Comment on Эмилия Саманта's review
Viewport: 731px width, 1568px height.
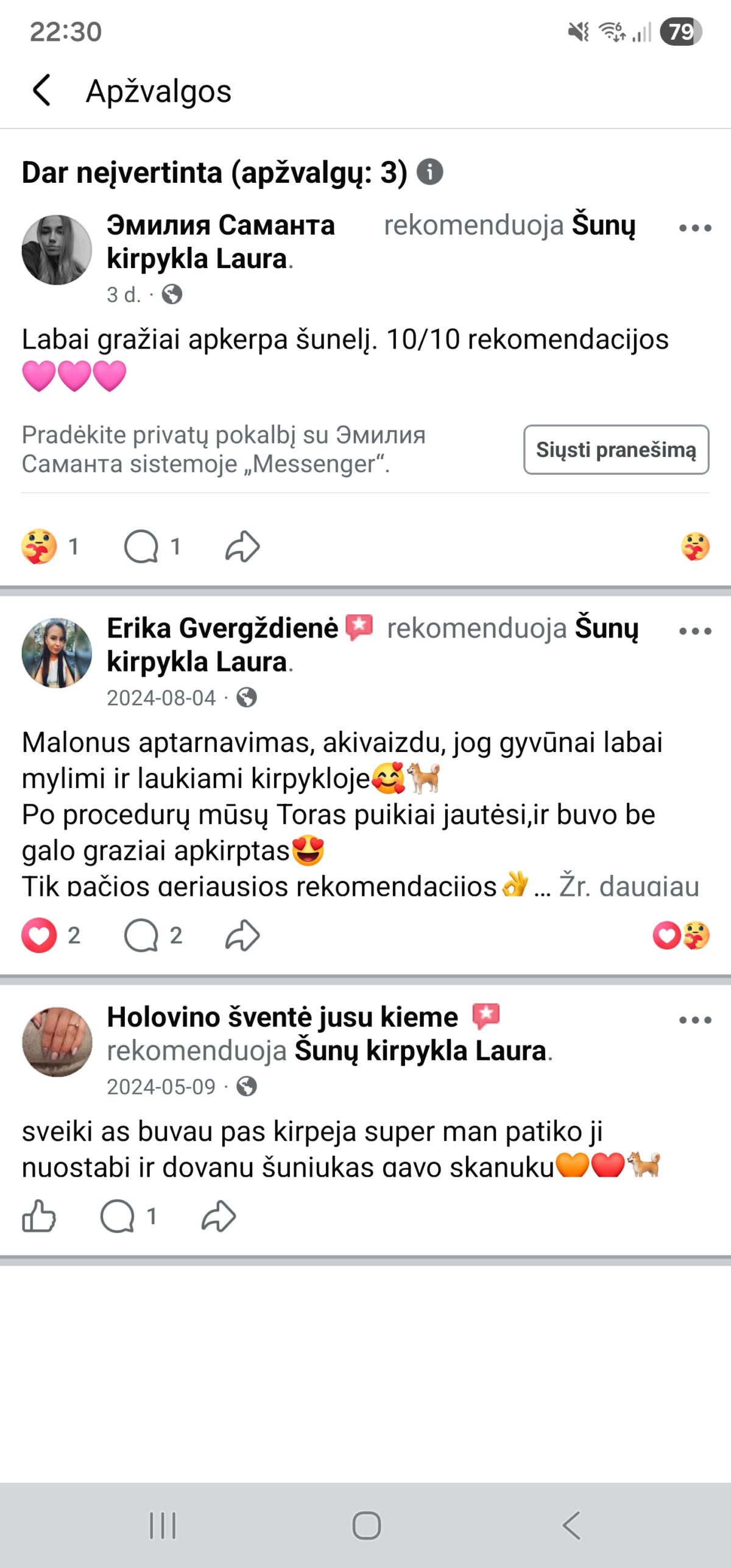click(141, 546)
